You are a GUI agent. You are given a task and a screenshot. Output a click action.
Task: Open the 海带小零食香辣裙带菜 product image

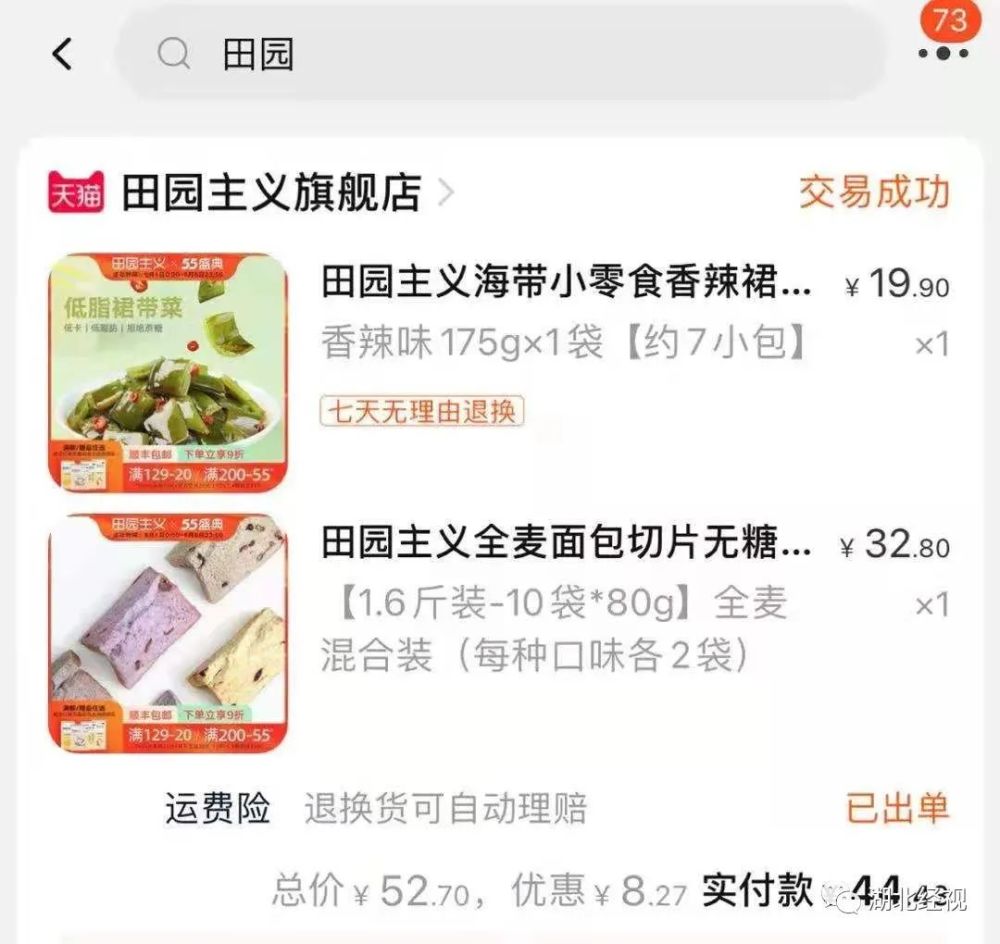(x=168, y=372)
